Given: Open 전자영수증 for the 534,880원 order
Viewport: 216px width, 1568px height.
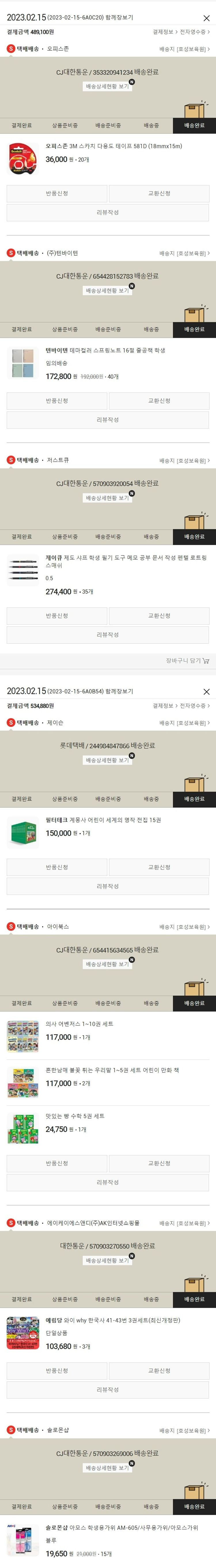Looking at the screenshot, I should pos(194,705).
